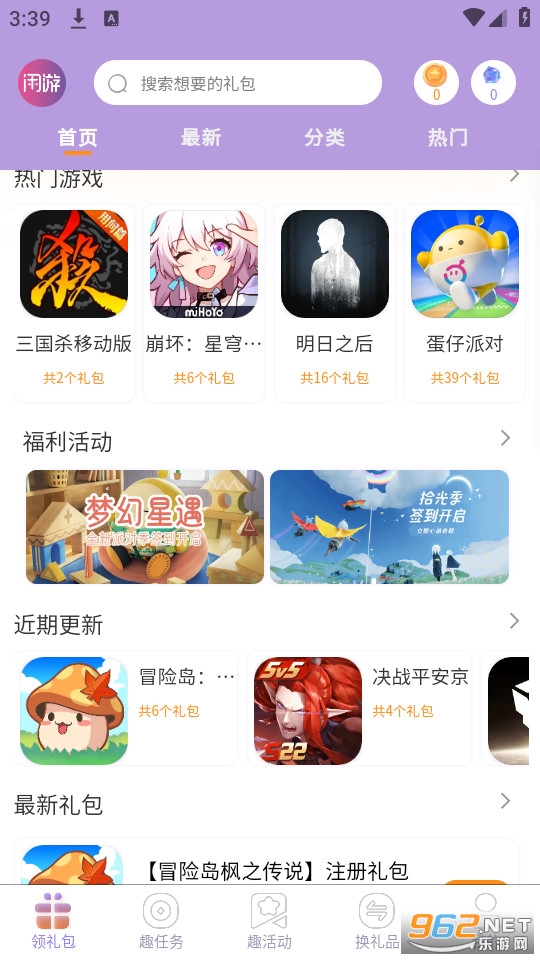
Task: Open the 拾光季 签到开启 banner
Action: point(389,527)
